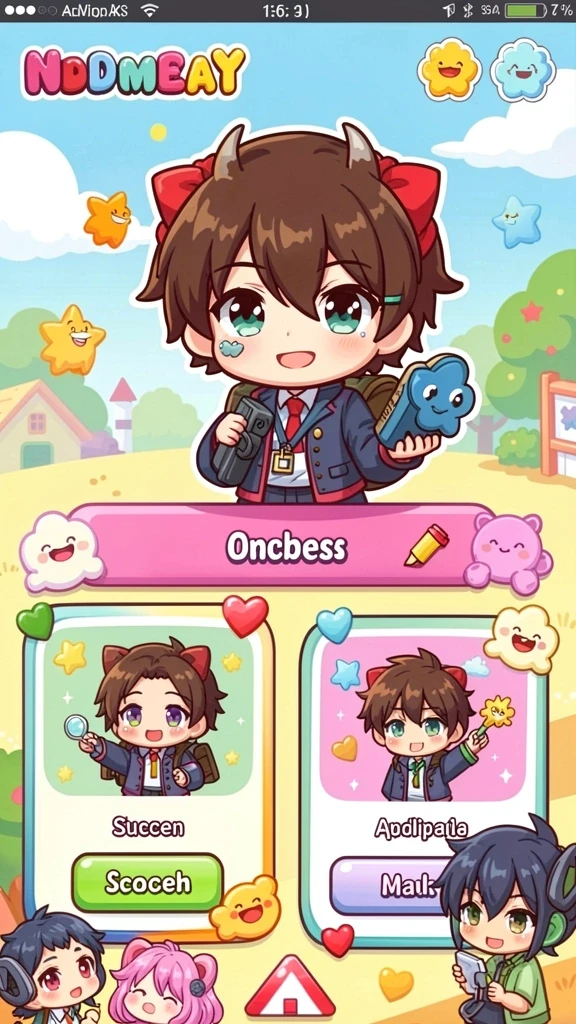This screenshot has width=576, height=1024.
Task: Open the blue smiling cloud icon
Action: pos(522,69)
